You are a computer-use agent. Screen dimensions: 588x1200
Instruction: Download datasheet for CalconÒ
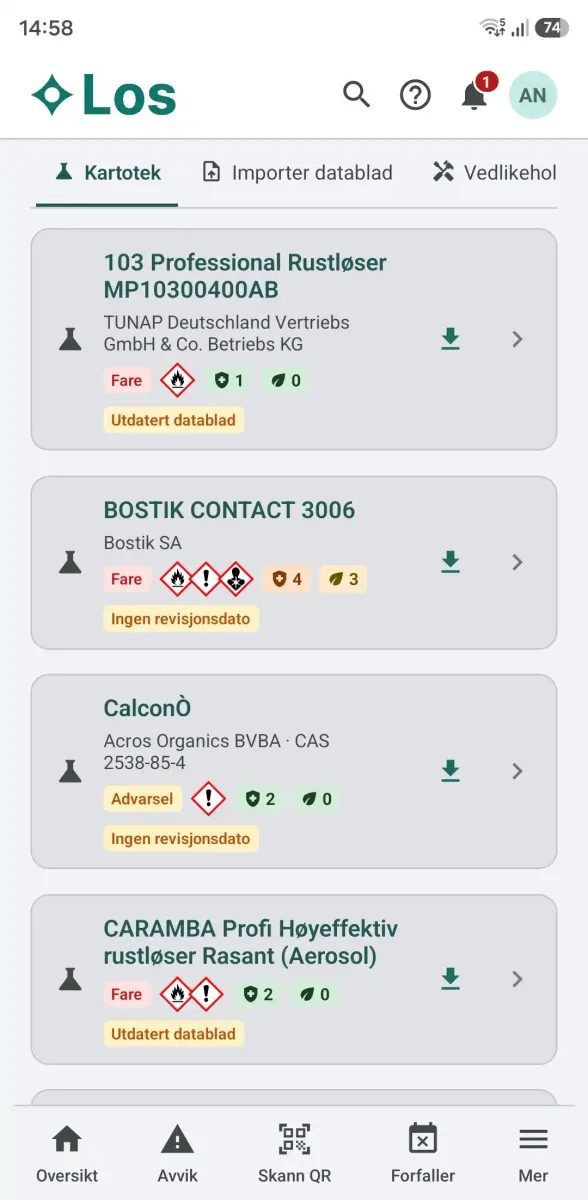[451, 771]
